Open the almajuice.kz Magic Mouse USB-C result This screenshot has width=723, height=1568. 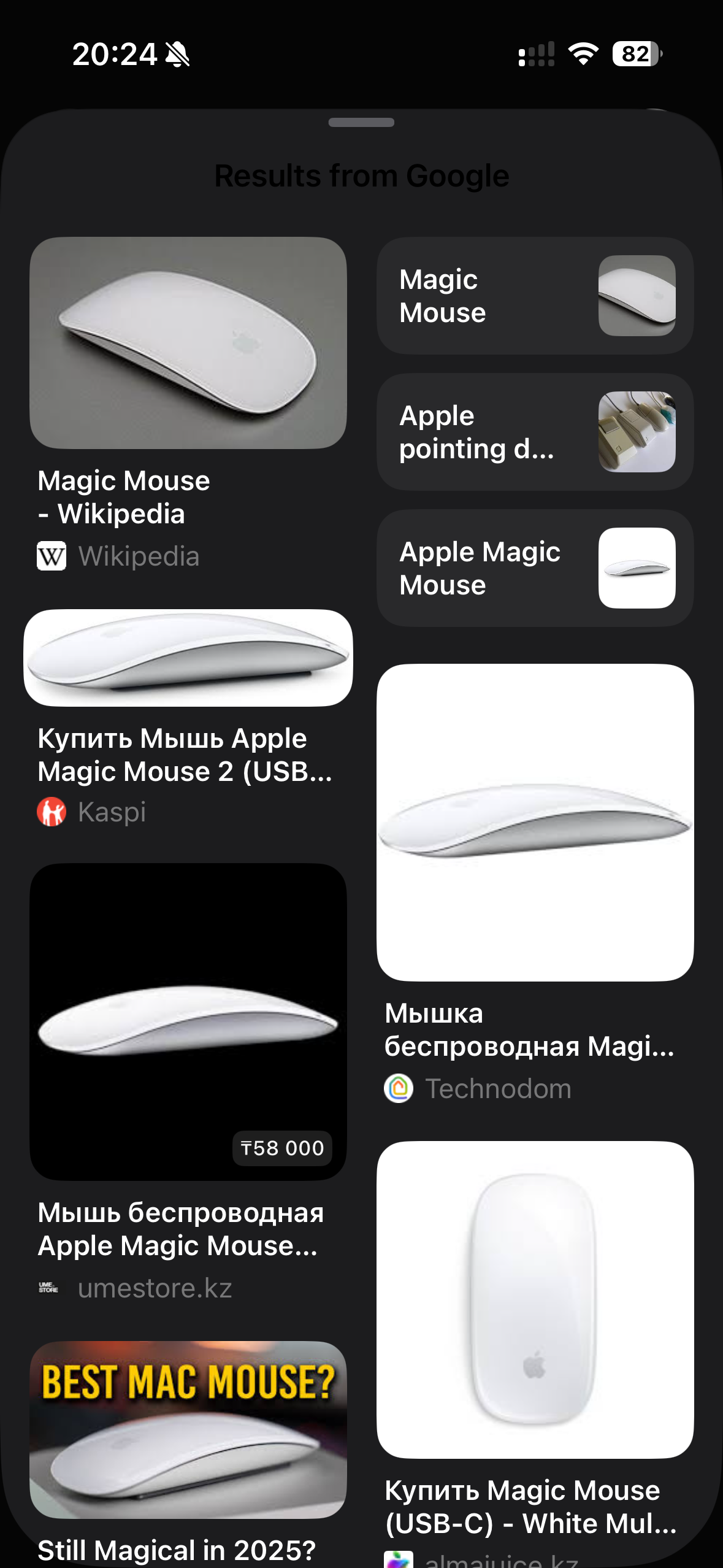[535, 1299]
